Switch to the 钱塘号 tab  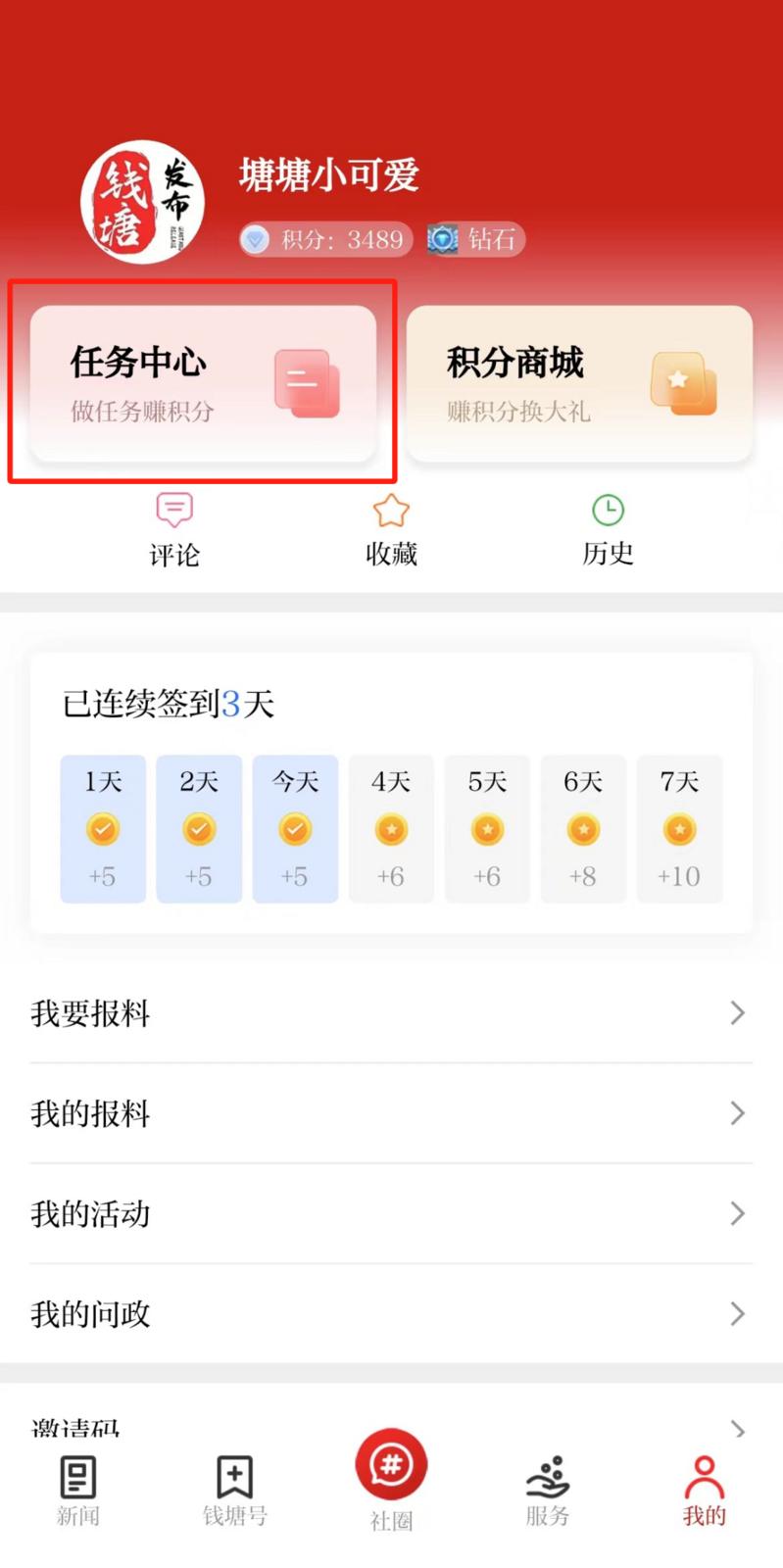point(234,1491)
